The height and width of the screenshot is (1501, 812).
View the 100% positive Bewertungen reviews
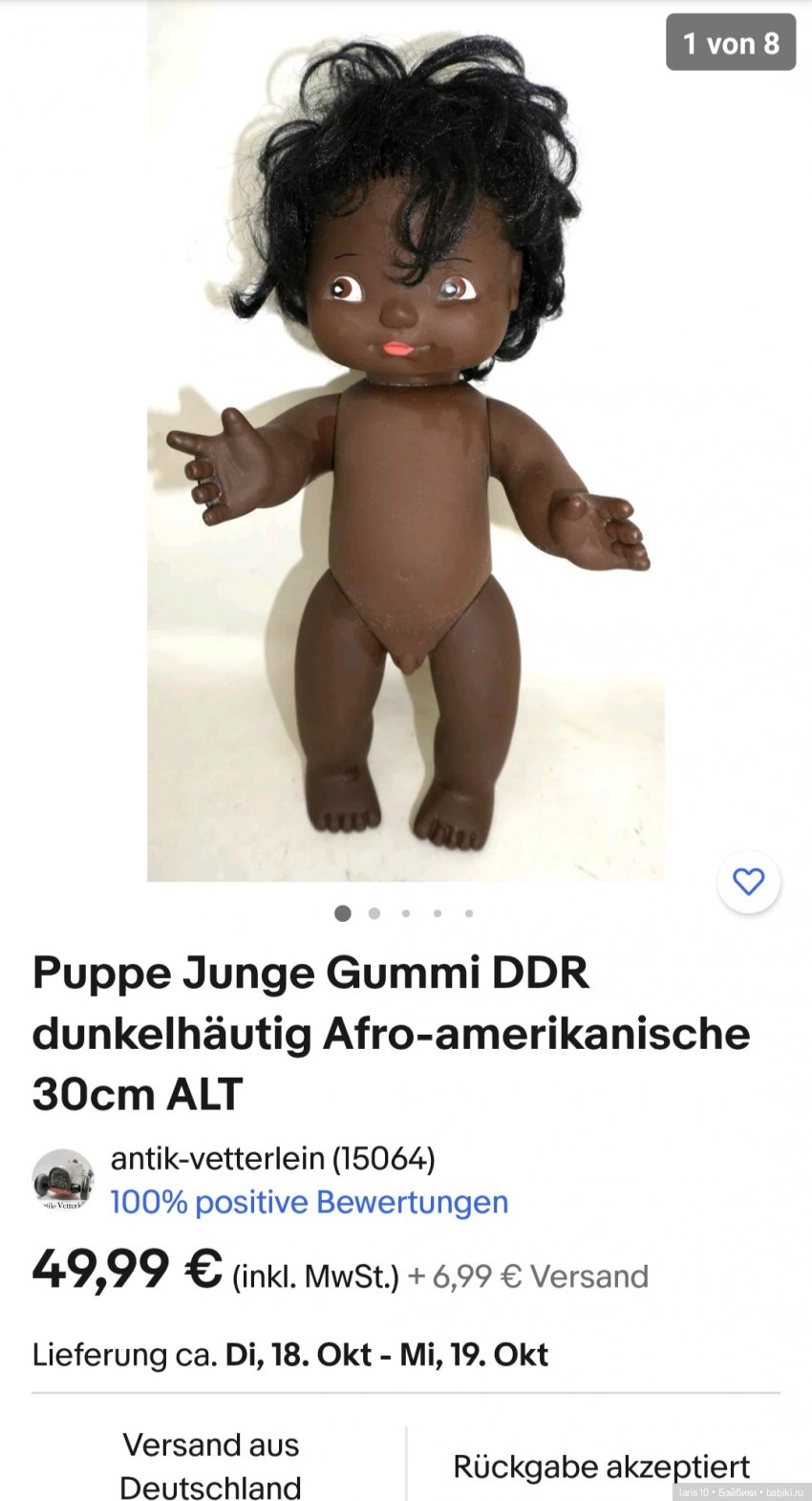pos(309,1202)
